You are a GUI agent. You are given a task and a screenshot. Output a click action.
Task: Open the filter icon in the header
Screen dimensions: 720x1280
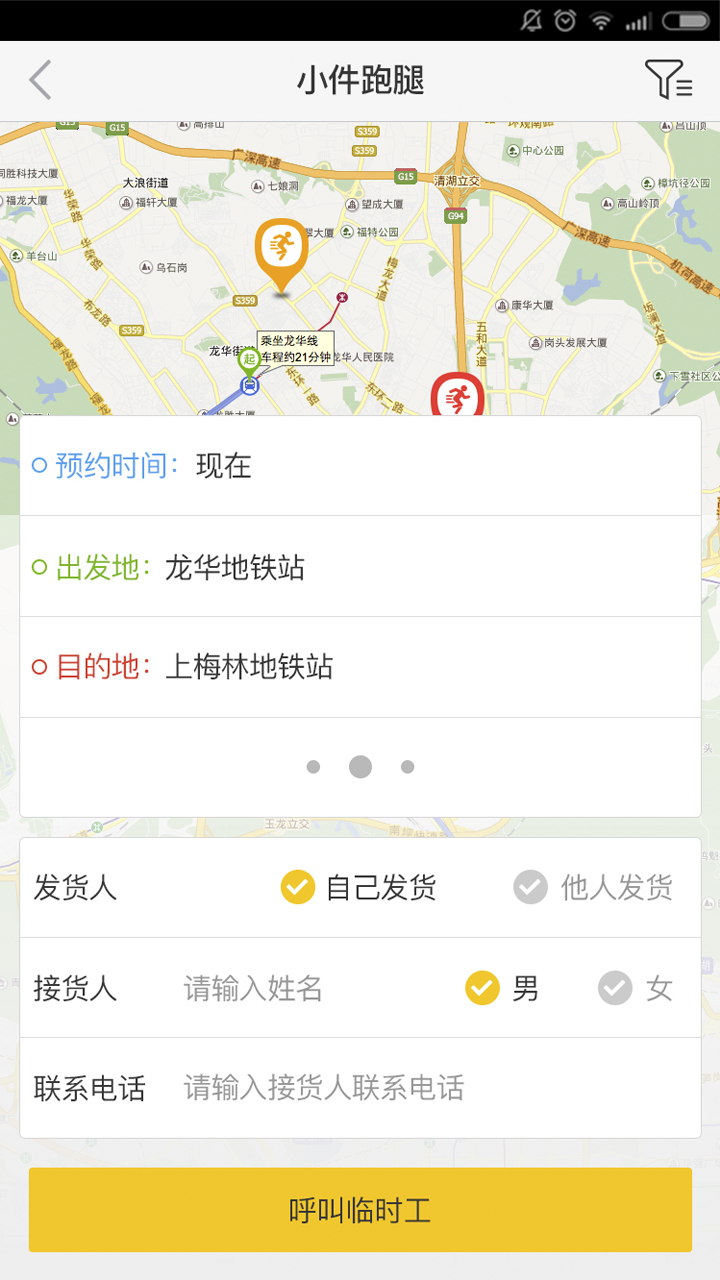coord(668,80)
